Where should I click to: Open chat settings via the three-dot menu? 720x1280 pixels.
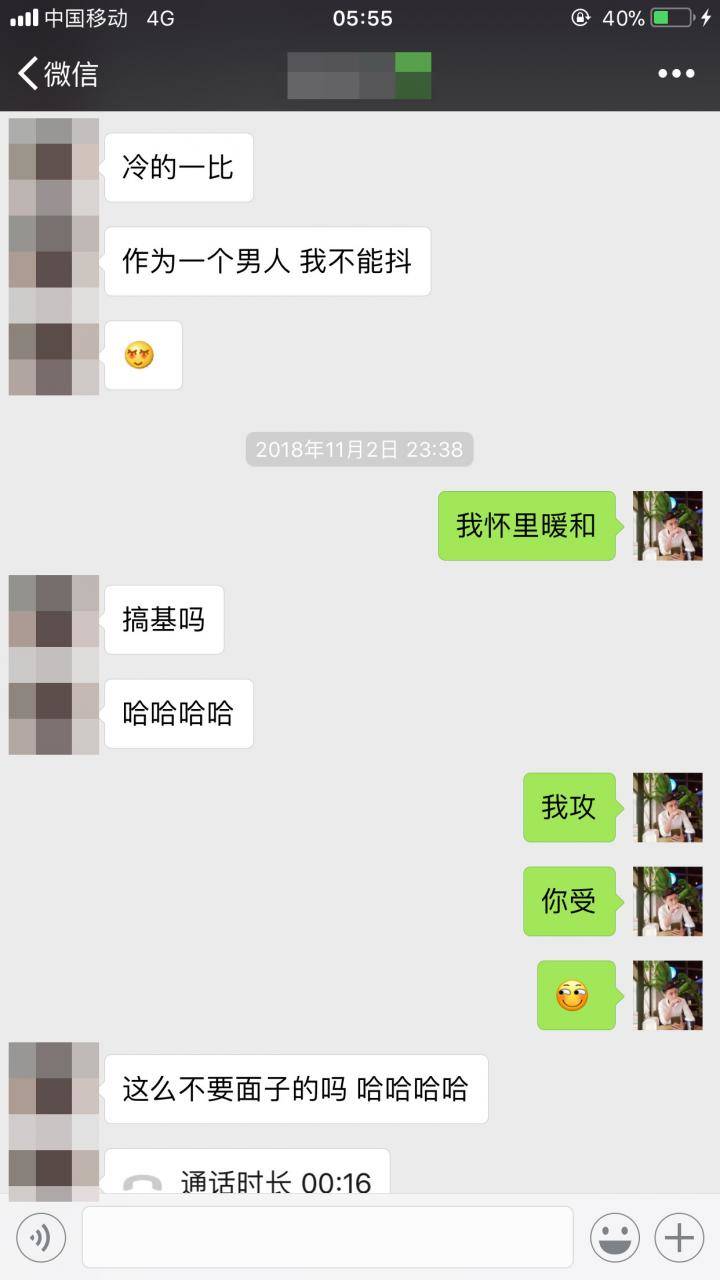coord(677,74)
